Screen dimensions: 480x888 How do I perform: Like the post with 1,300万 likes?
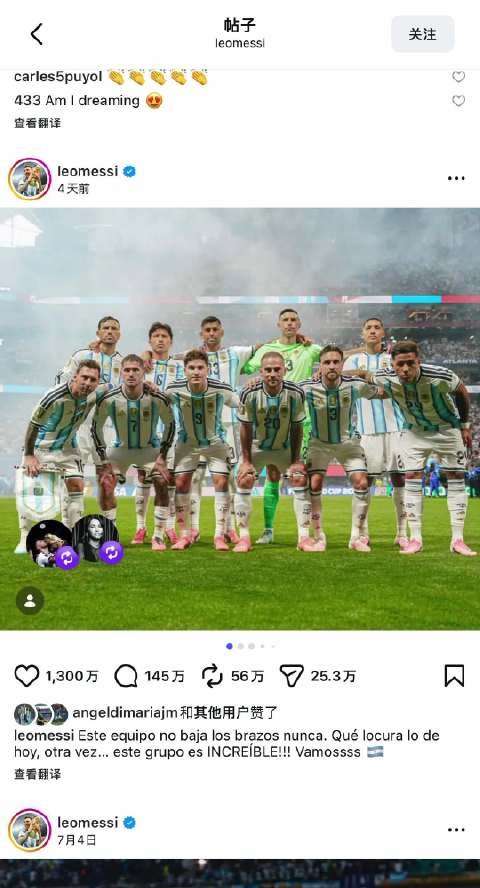tap(27, 676)
